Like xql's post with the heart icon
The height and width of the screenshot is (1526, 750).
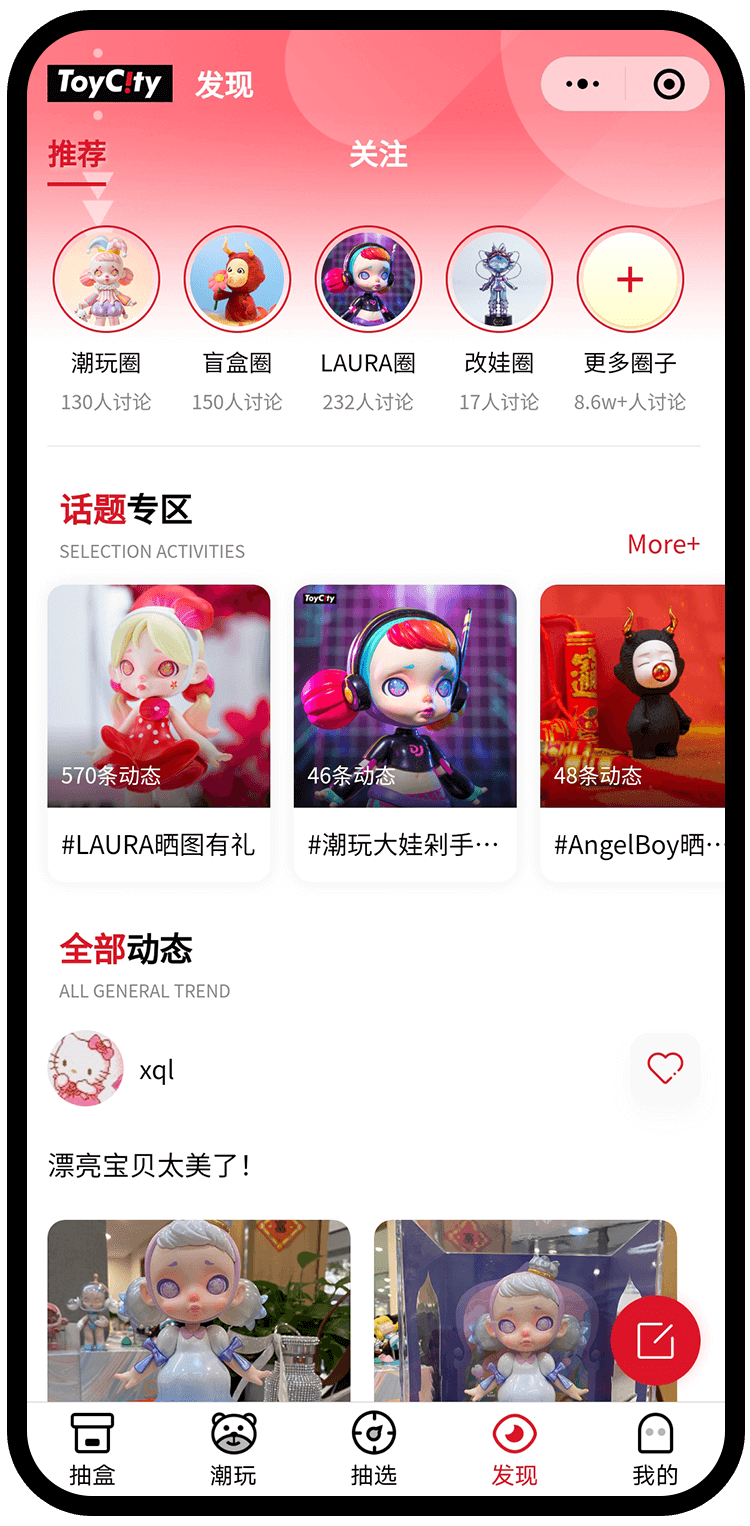click(665, 1068)
